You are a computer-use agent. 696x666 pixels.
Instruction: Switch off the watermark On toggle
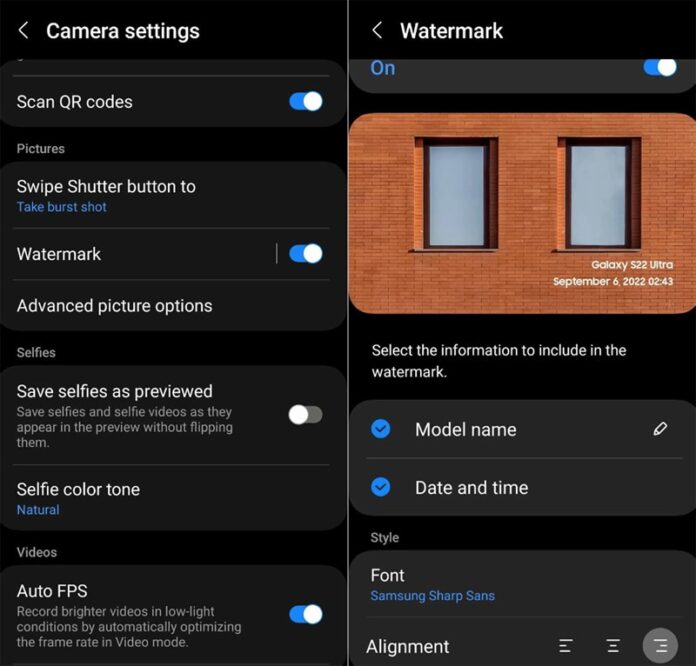[660, 67]
